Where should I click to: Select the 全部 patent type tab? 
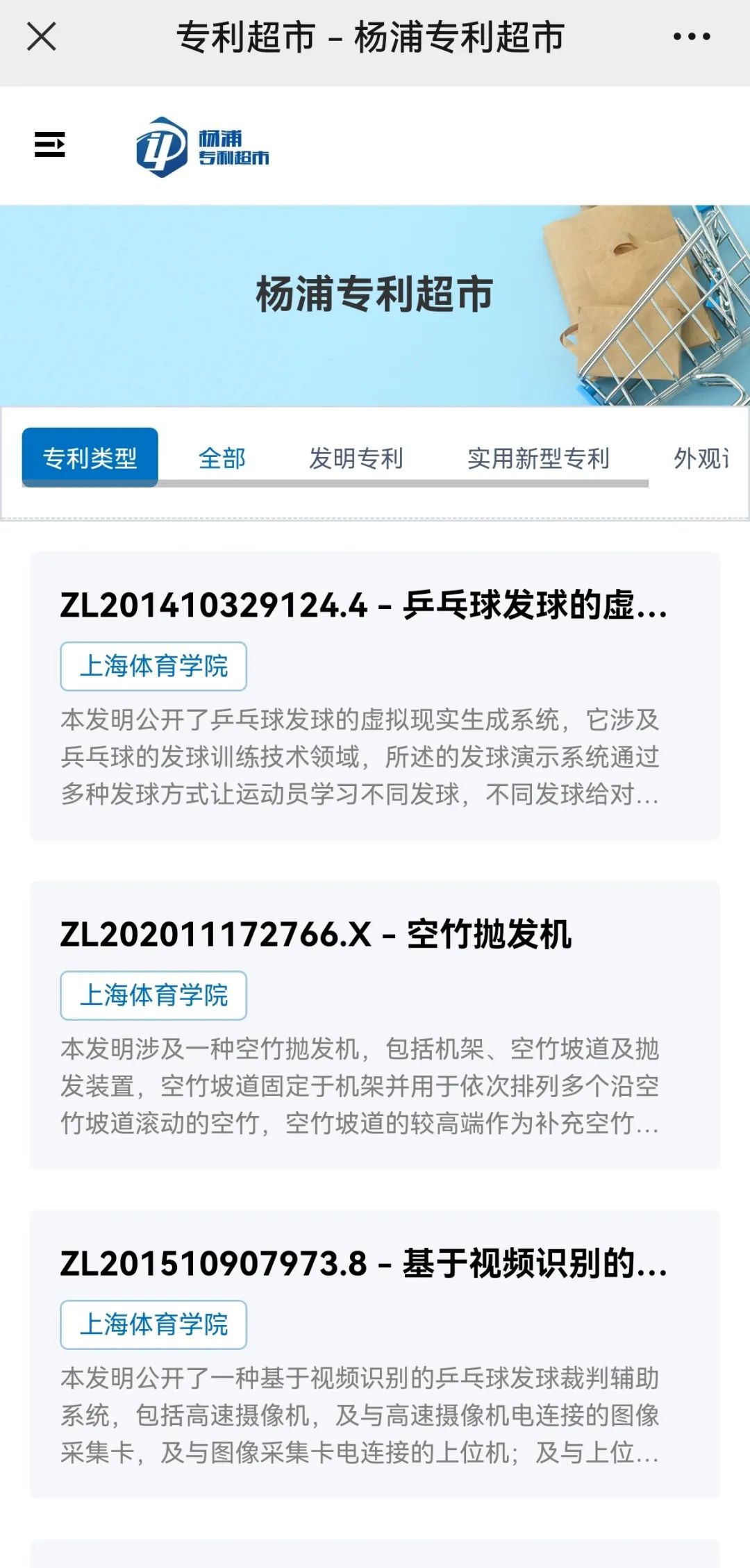[x=222, y=458]
